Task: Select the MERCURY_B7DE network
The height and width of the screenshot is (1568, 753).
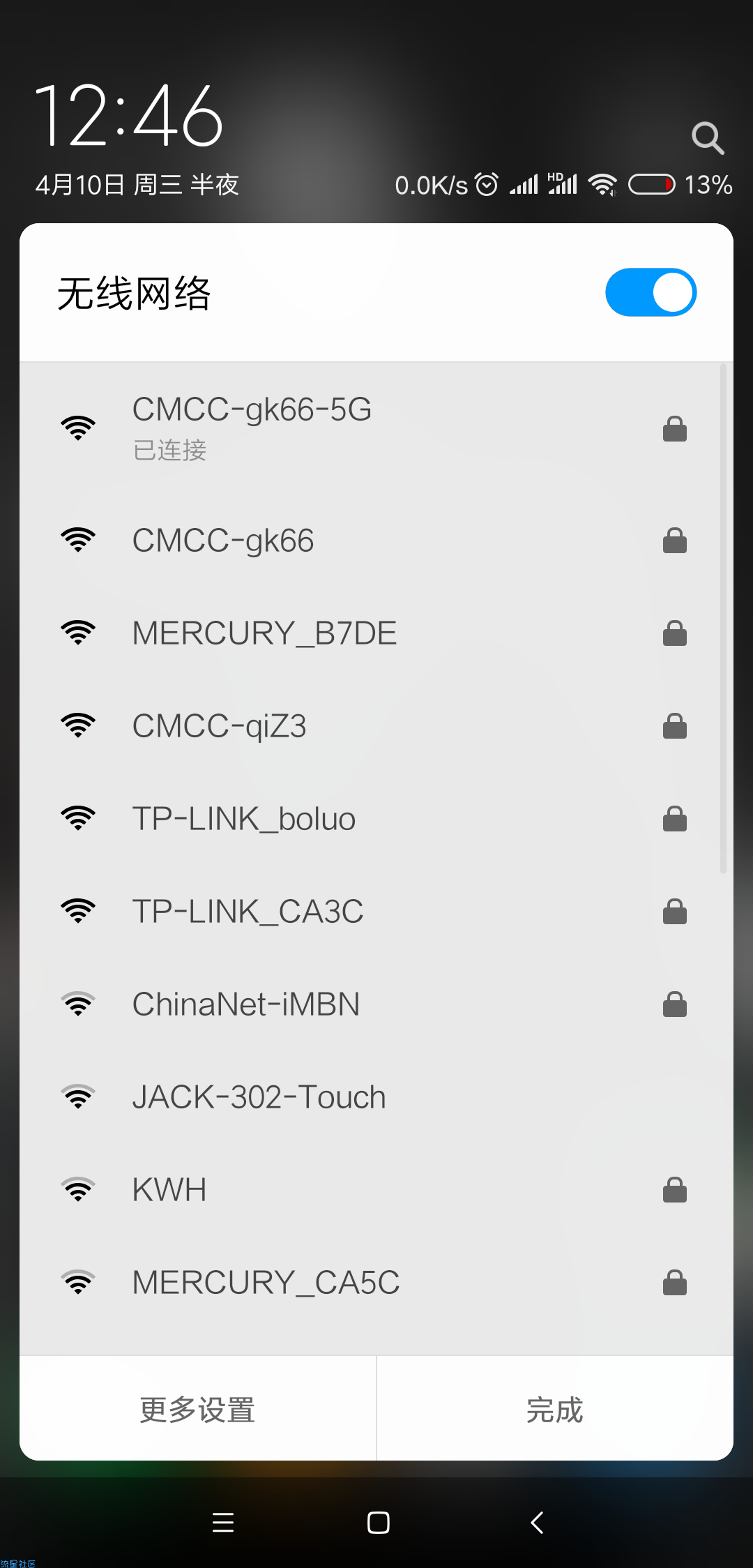Action: pyautogui.click(x=376, y=633)
